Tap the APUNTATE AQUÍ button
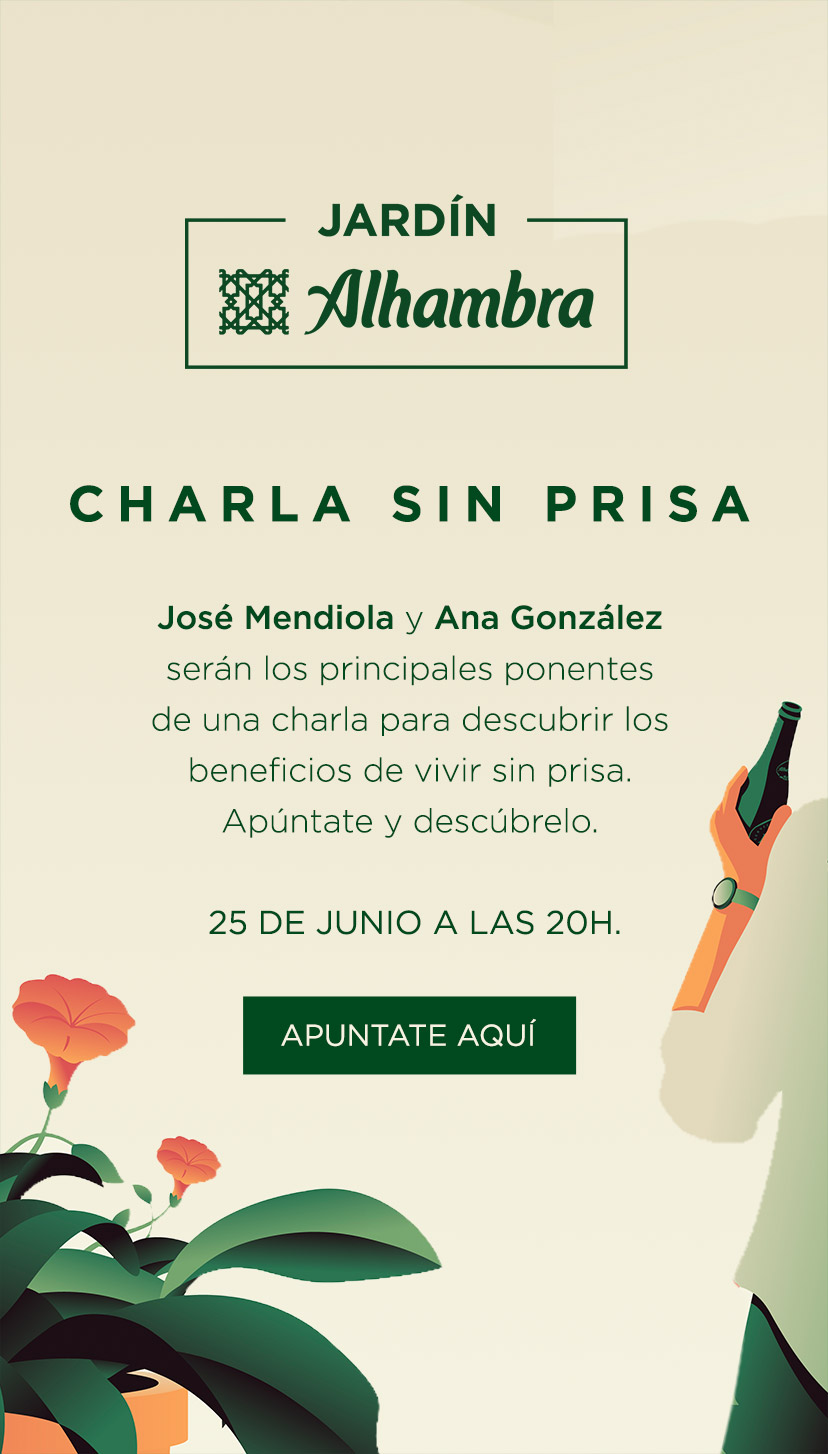828x1454 pixels. 409,1035
